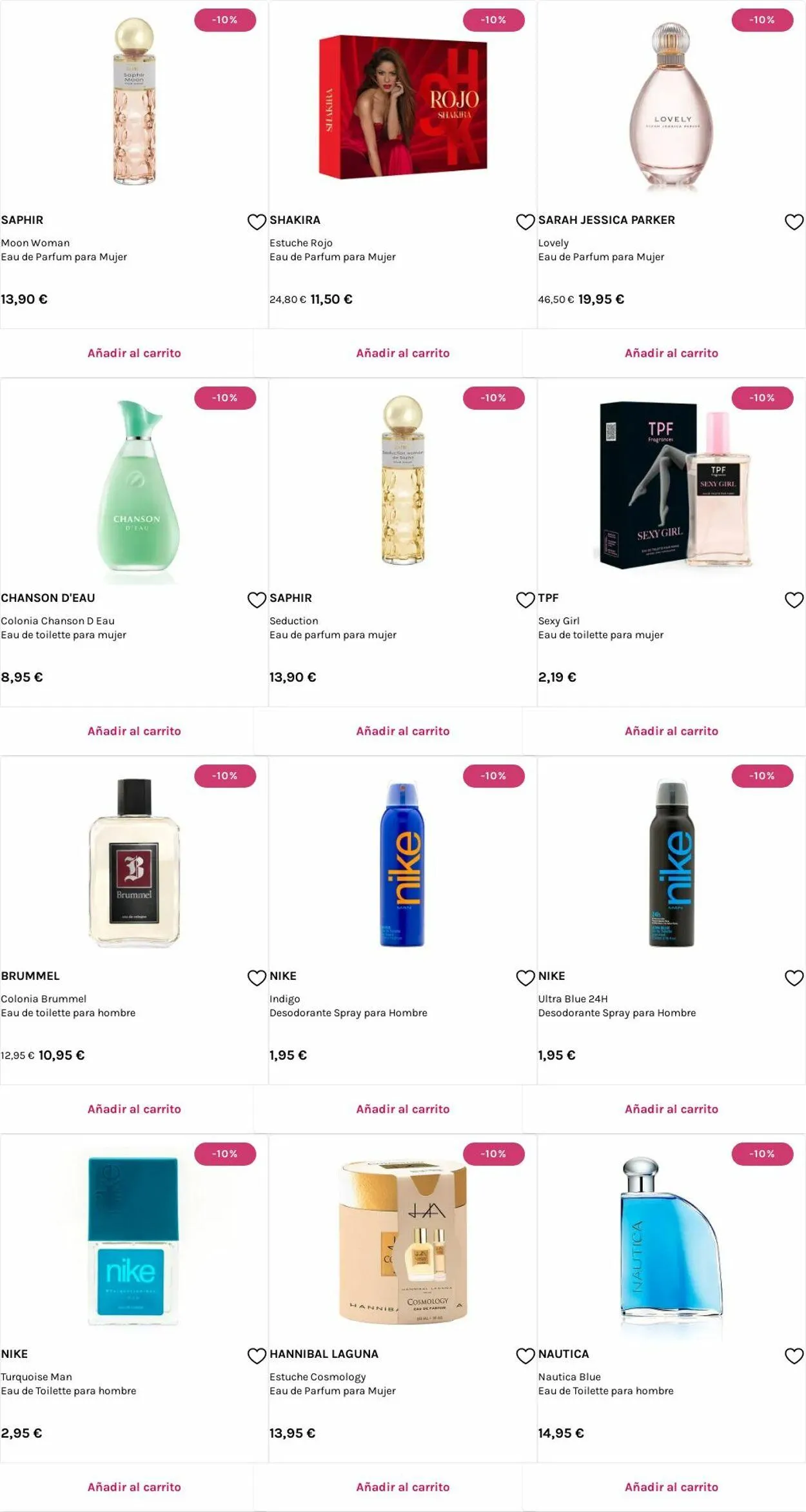
Task: Save Nike Ultra Blue 24H to favorites
Action: pos(794,978)
